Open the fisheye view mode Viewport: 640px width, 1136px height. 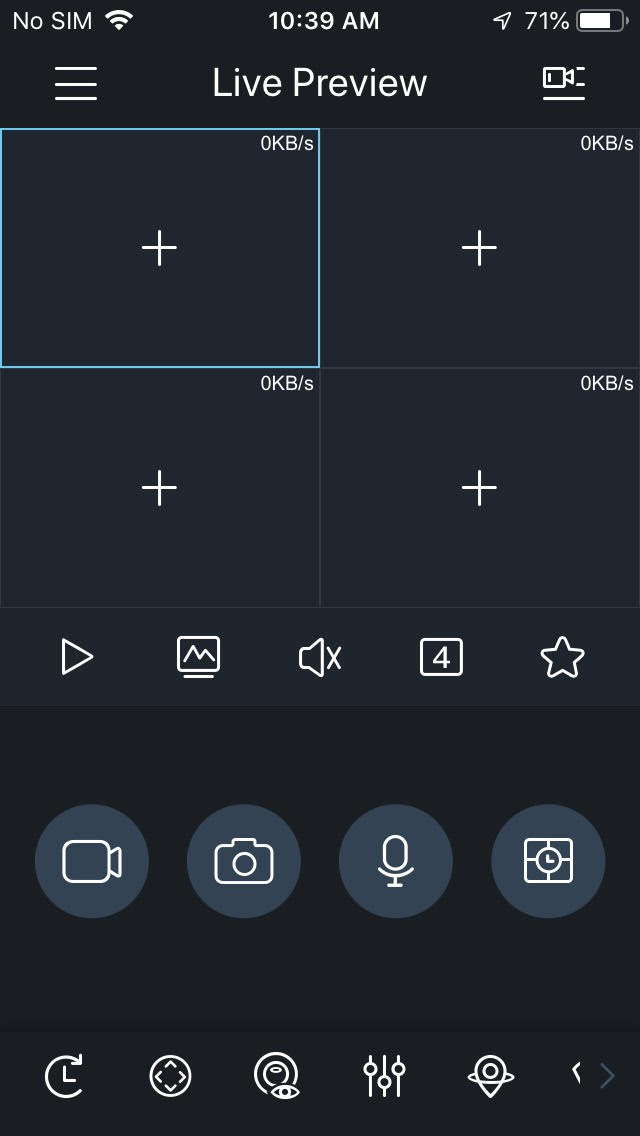click(276, 1076)
